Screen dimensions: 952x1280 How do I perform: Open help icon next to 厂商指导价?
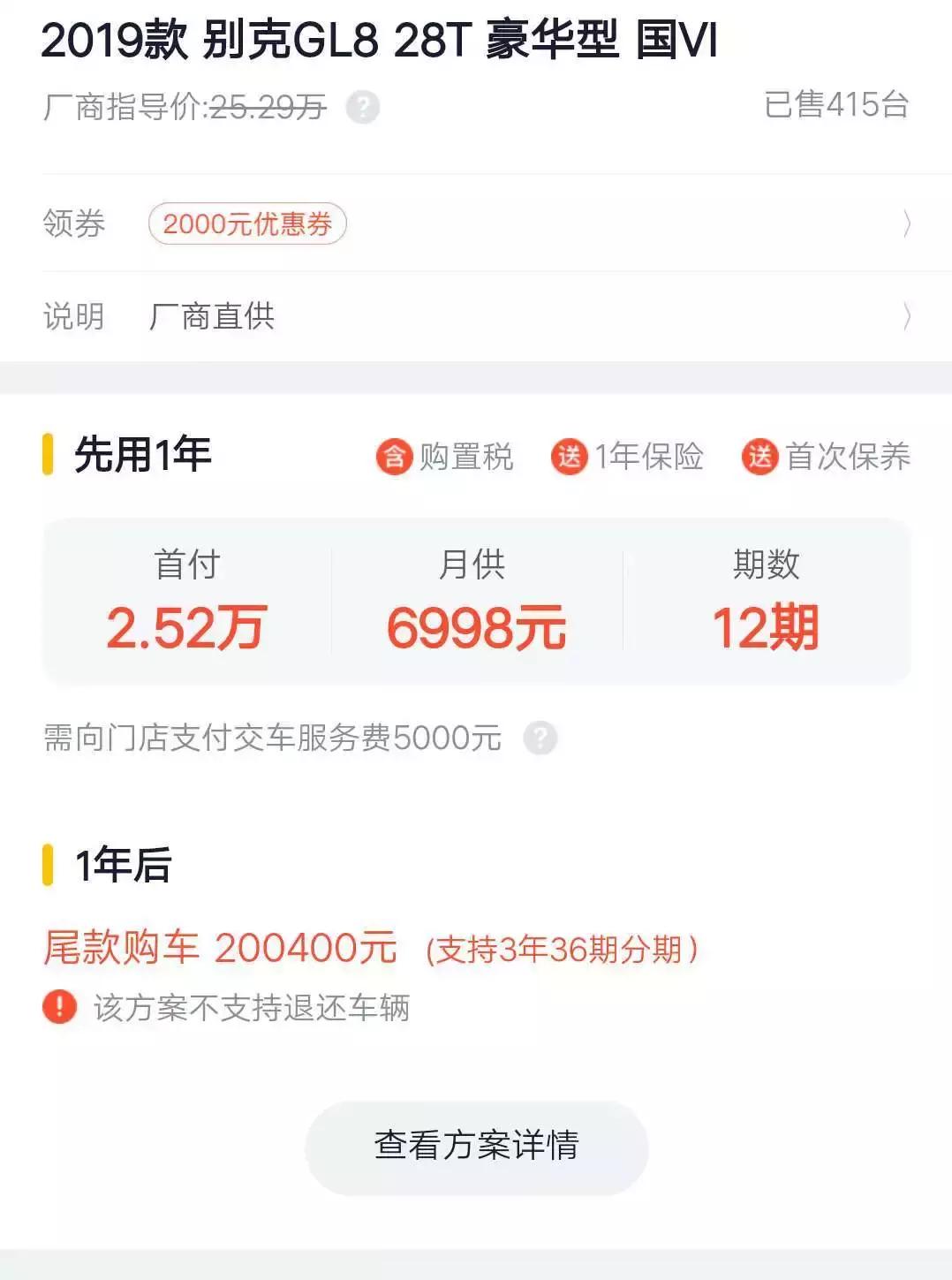363,108
